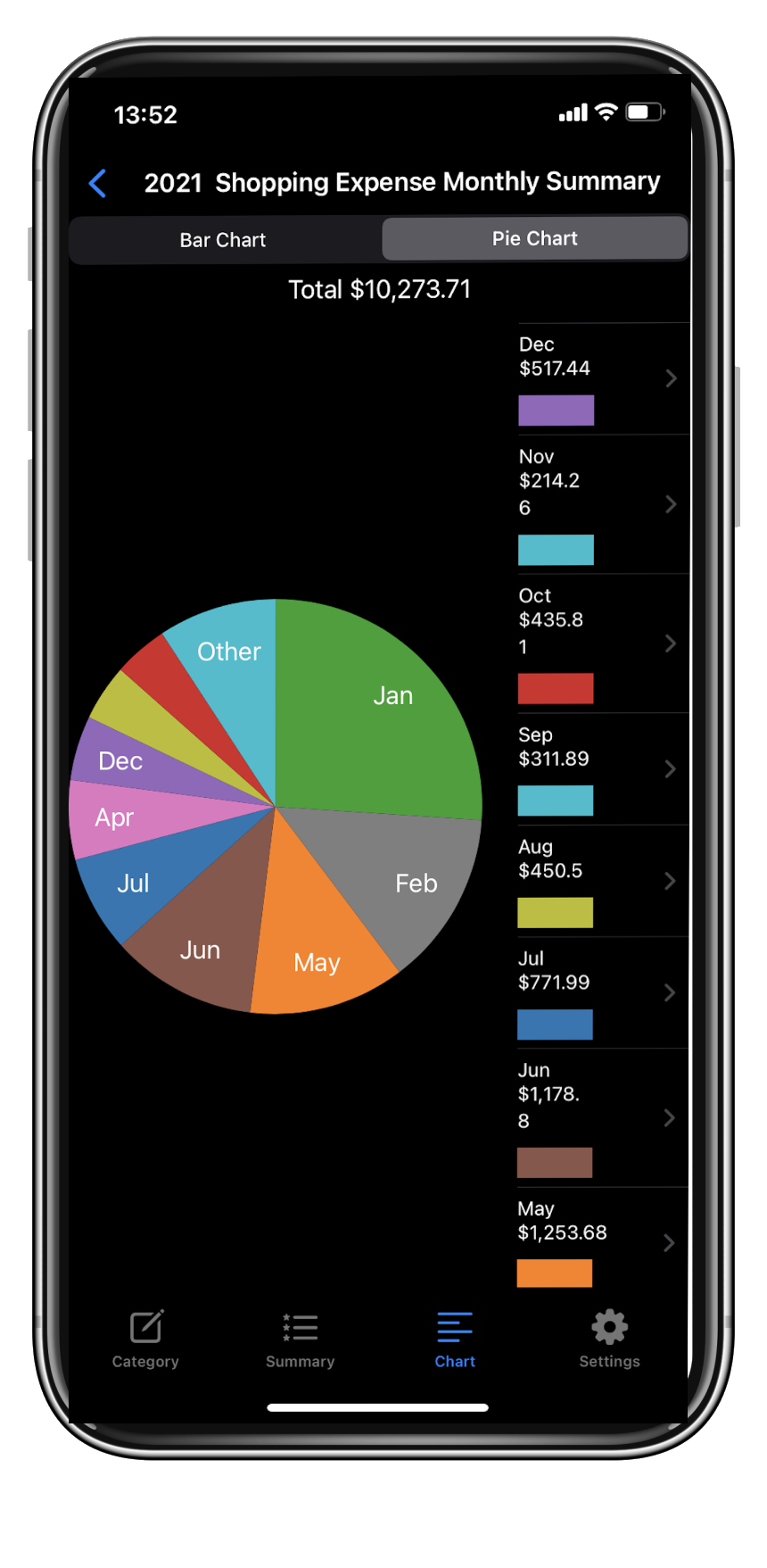Select the Chart tab
This screenshot has width=767, height=1568.
click(455, 1339)
